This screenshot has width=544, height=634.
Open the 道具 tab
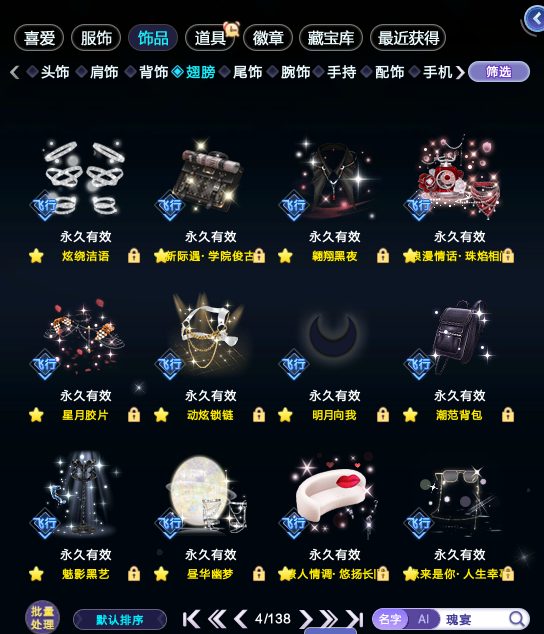click(210, 38)
